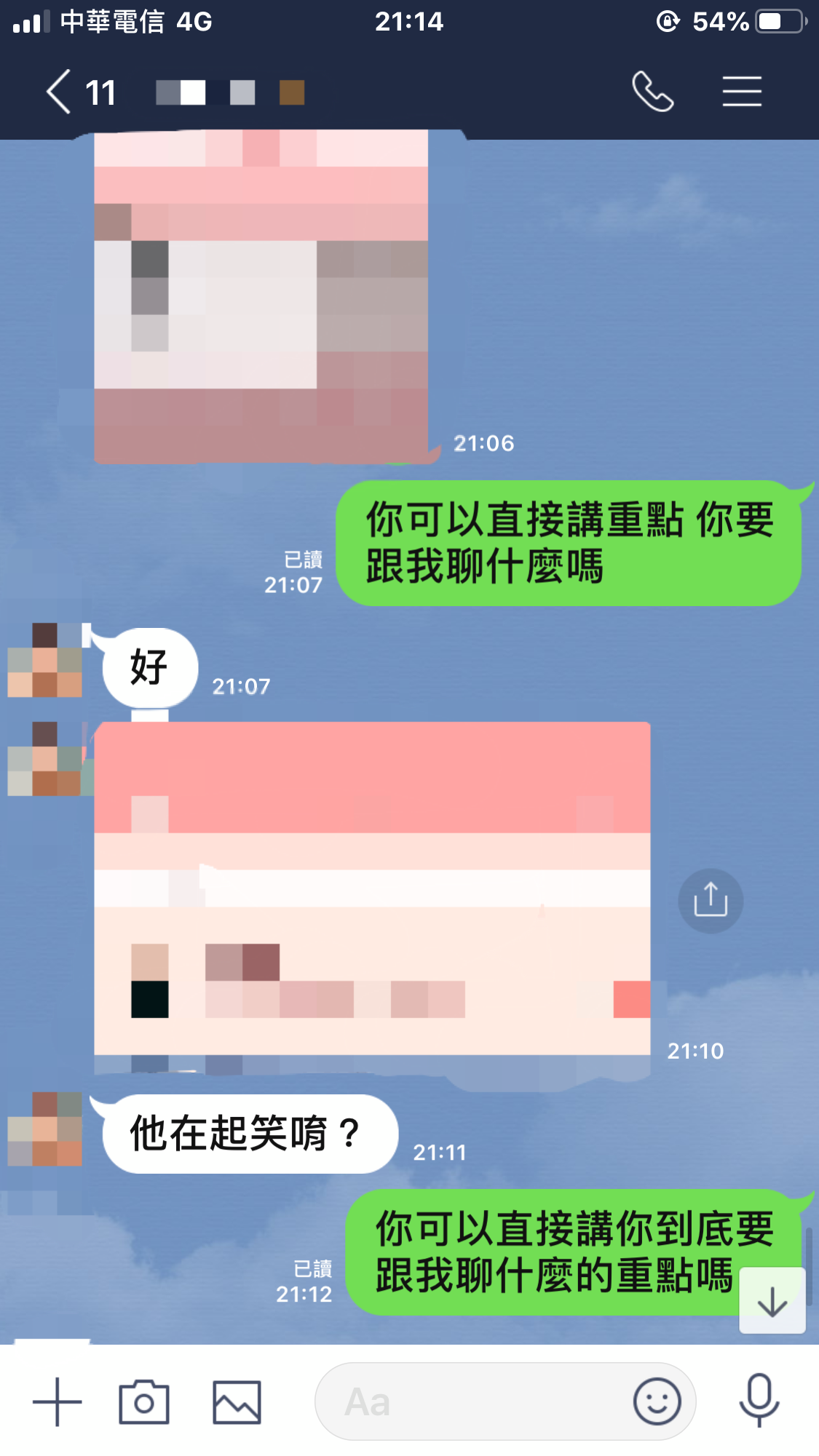Open the plus attachment menu
This screenshot has height=1456, width=819.
[x=57, y=1401]
